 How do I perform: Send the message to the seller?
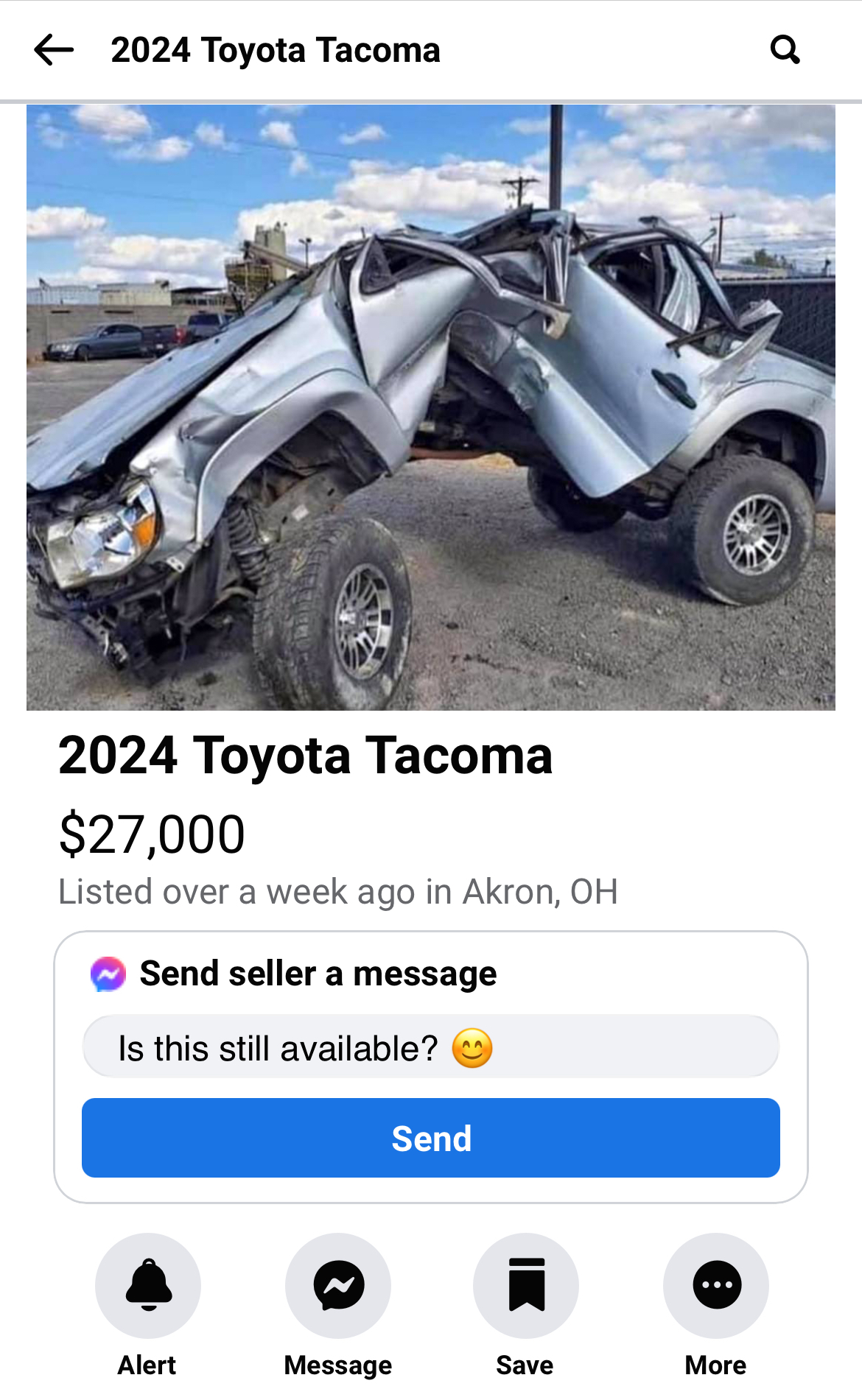coord(431,1138)
